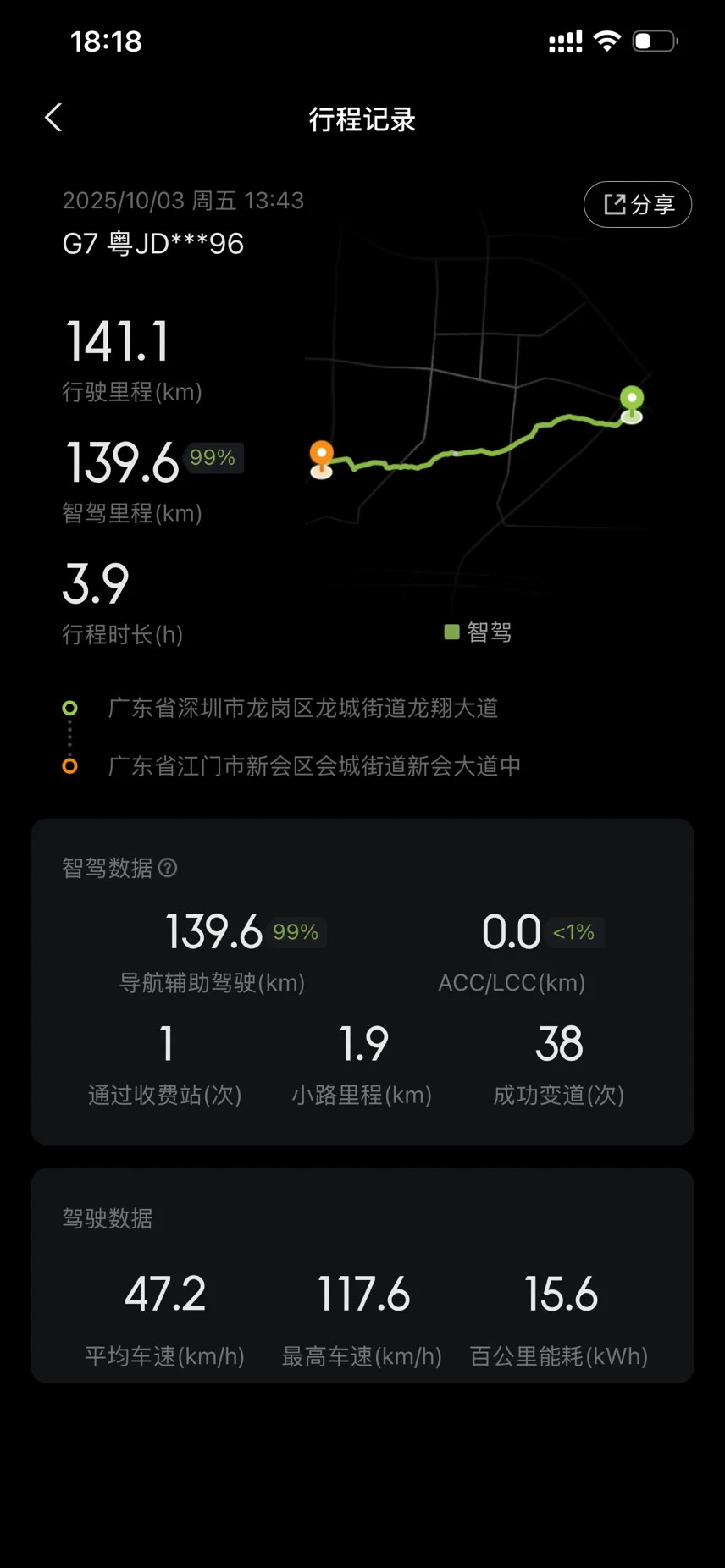This screenshot has height=1568, width=725.
Task: Share this trip via the 分享 button
Action: click(x=638, y=204)
